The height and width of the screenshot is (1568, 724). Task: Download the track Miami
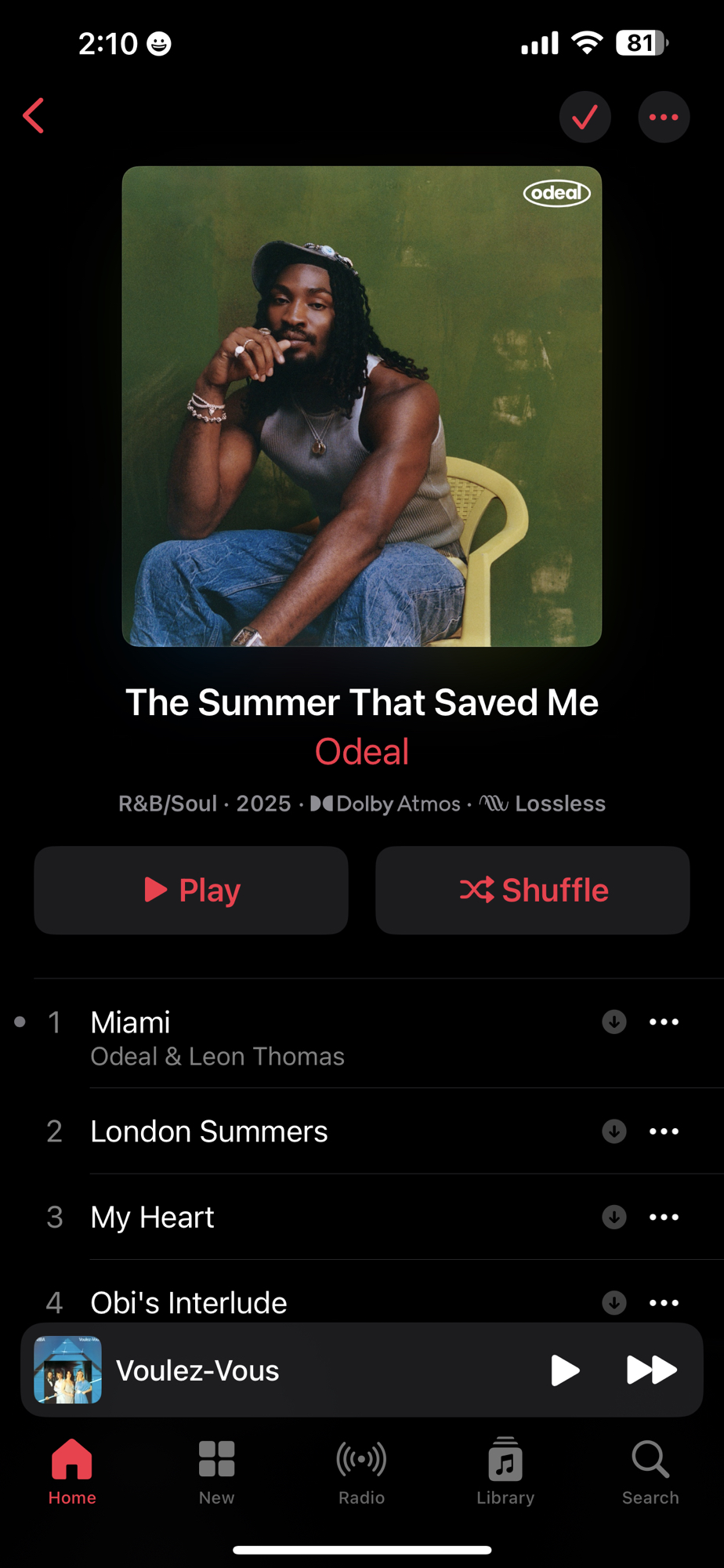point(614,1022)
